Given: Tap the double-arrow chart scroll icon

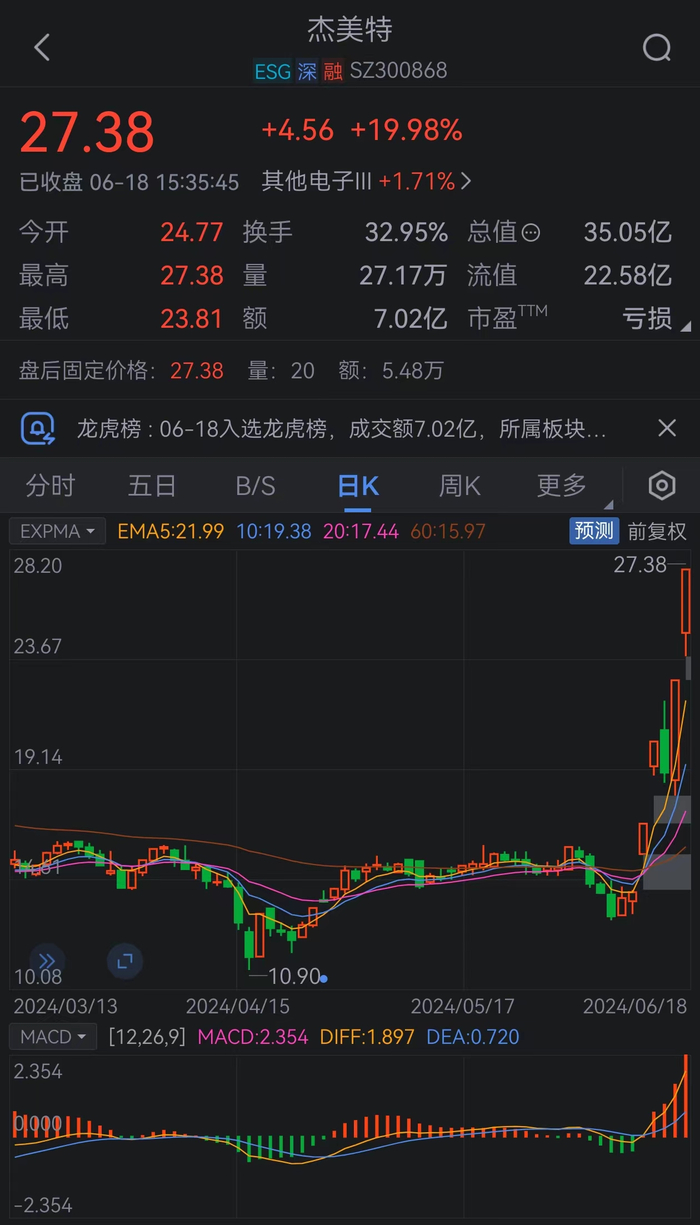Looking at the screenshot, I should (47, 962).
